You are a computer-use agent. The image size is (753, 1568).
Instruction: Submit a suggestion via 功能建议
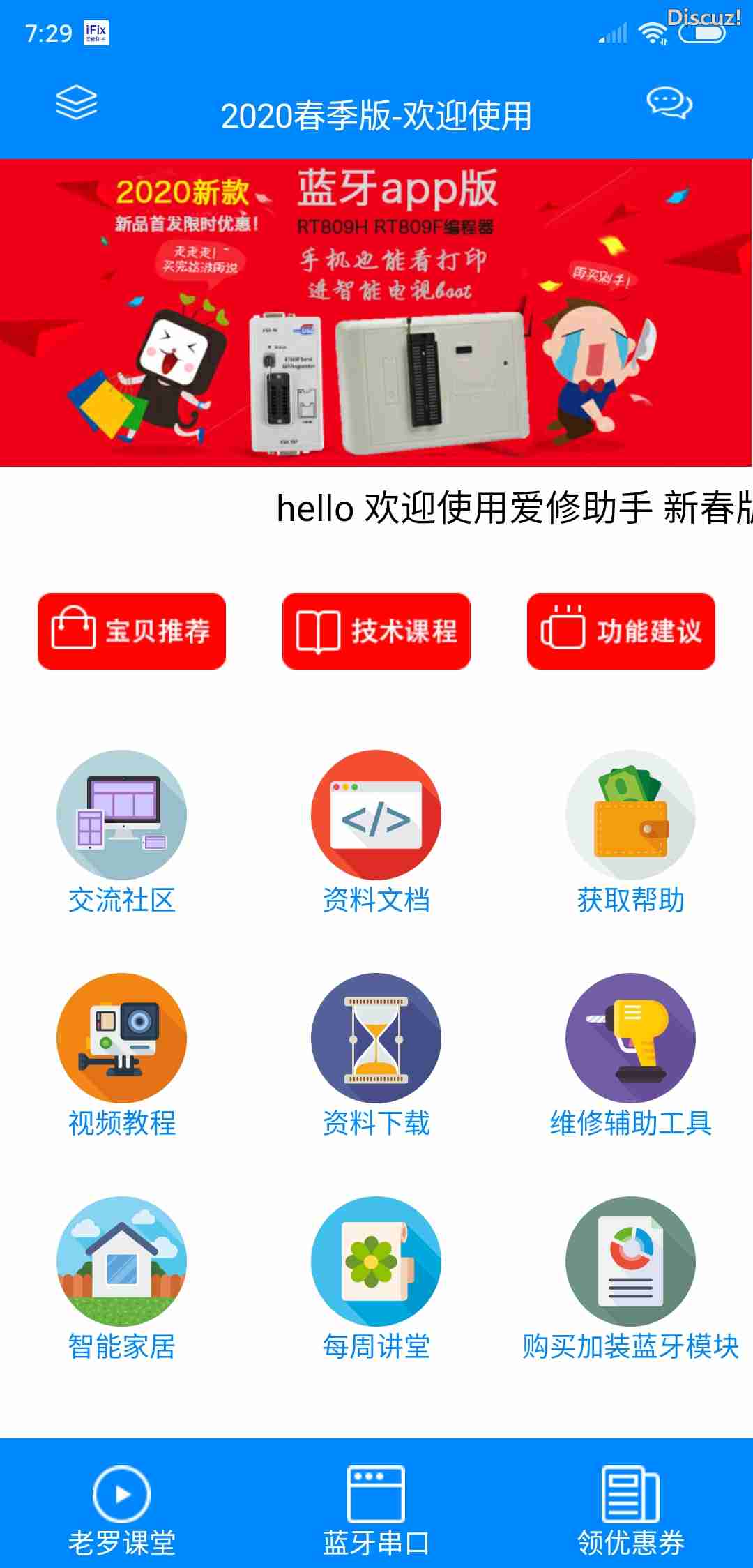click(x=621, y=631)
